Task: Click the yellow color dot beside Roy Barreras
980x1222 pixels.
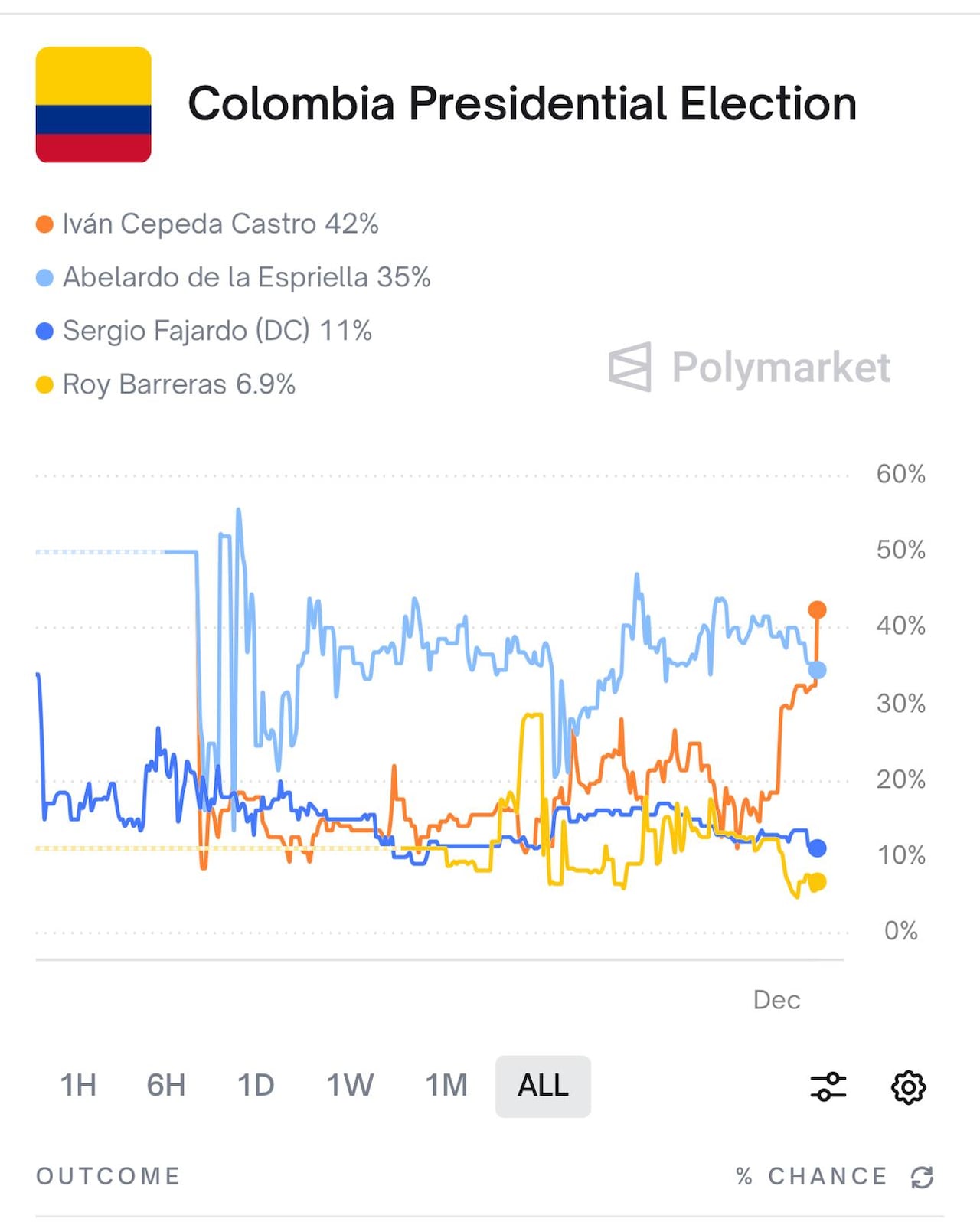Action: (43, 384)
